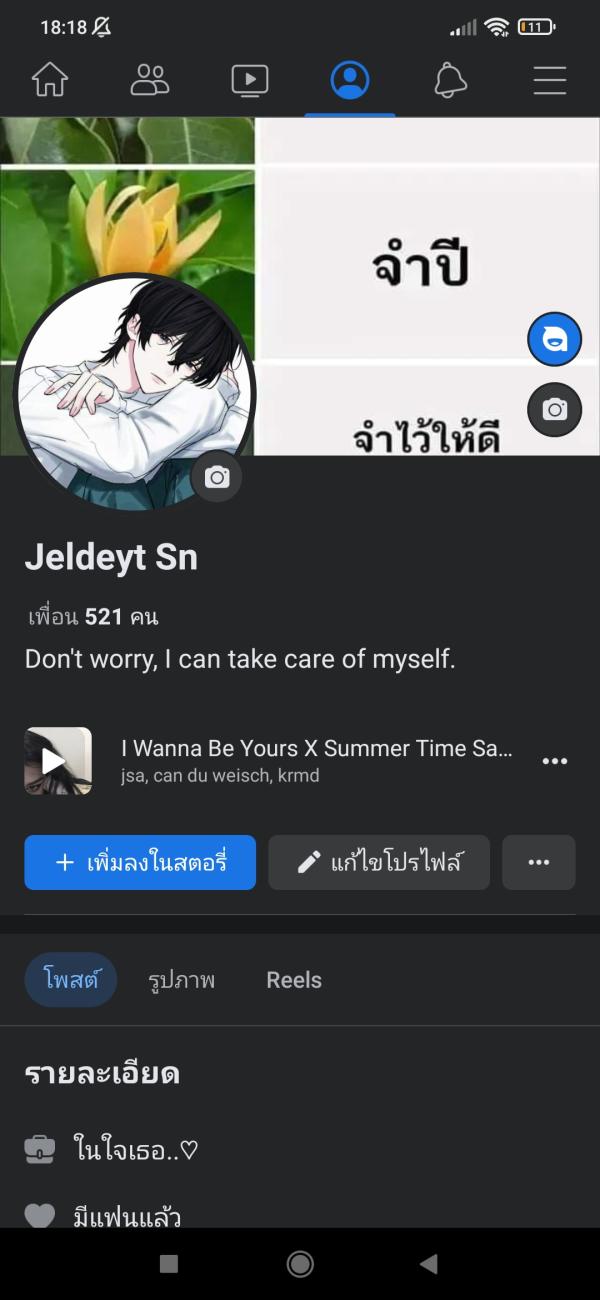
Task: Go back with the system back button
Action: pyautogui.click(x=429, y=1264)
